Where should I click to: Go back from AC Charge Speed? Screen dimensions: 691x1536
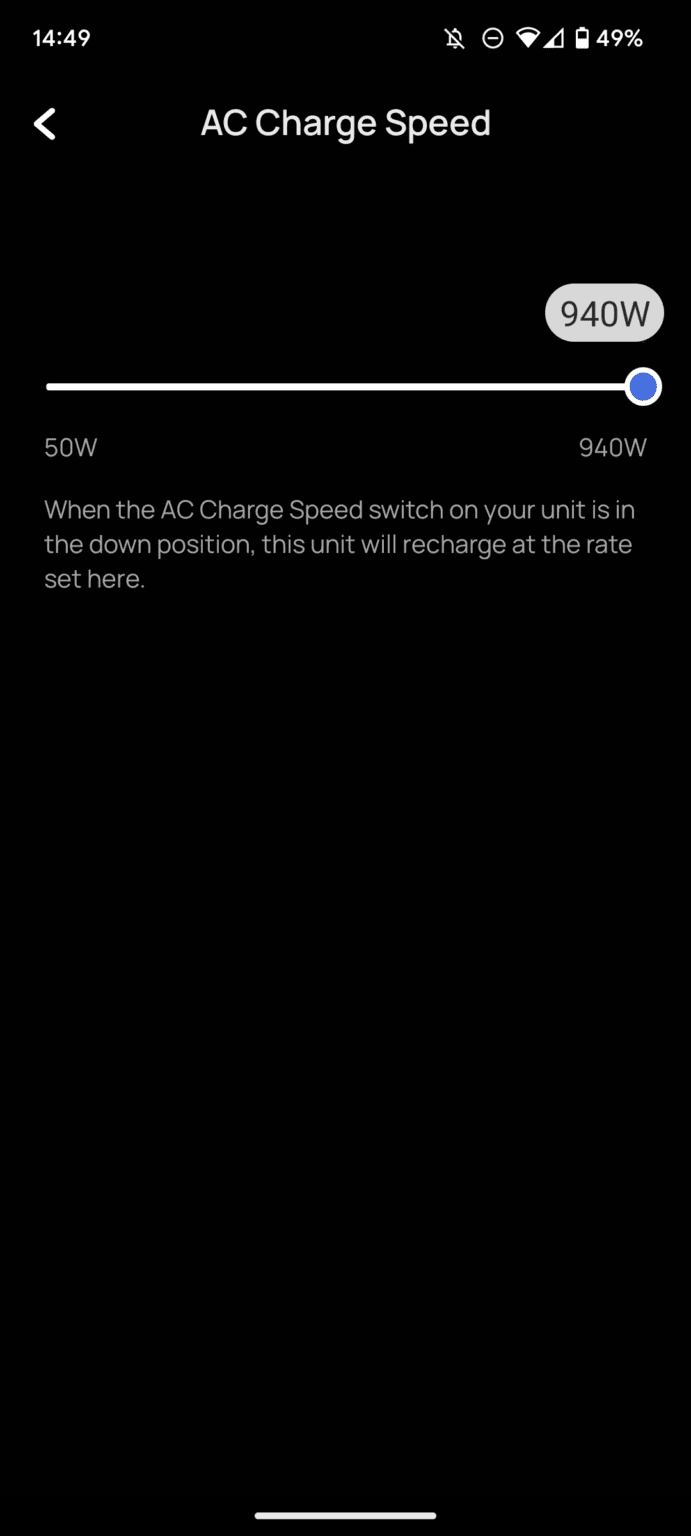click(x=45, y=124)
